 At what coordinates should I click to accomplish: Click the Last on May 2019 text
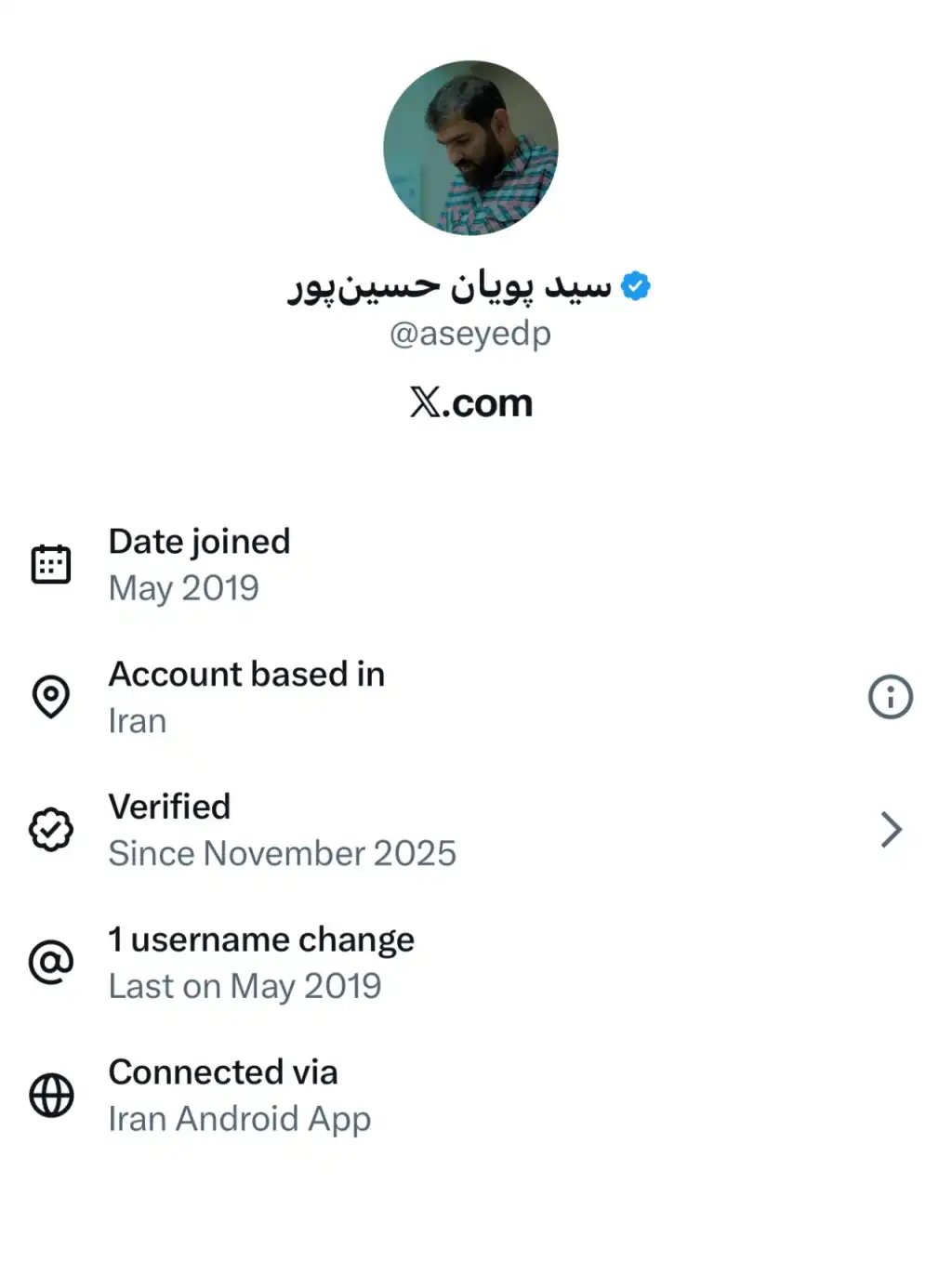tap(245, 985)
